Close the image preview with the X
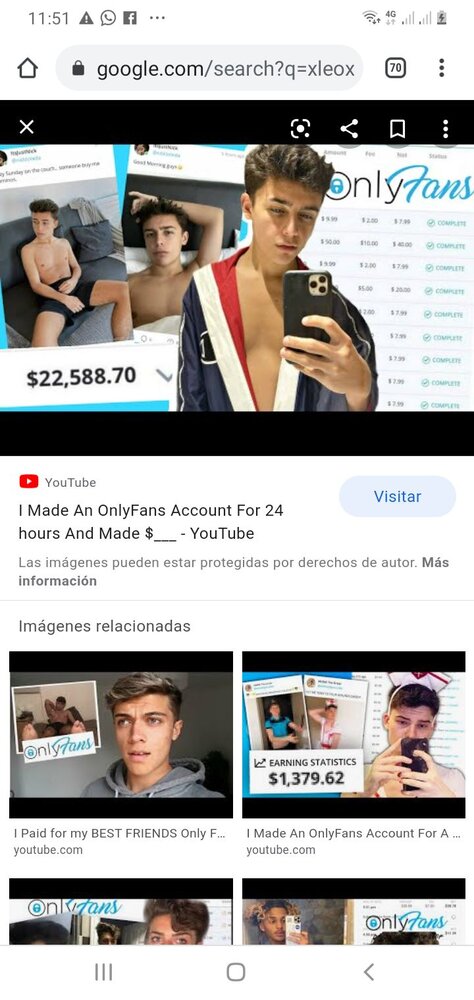This screenshot has width=474, height=1000. pyautogui.click(x=27, y=128)
